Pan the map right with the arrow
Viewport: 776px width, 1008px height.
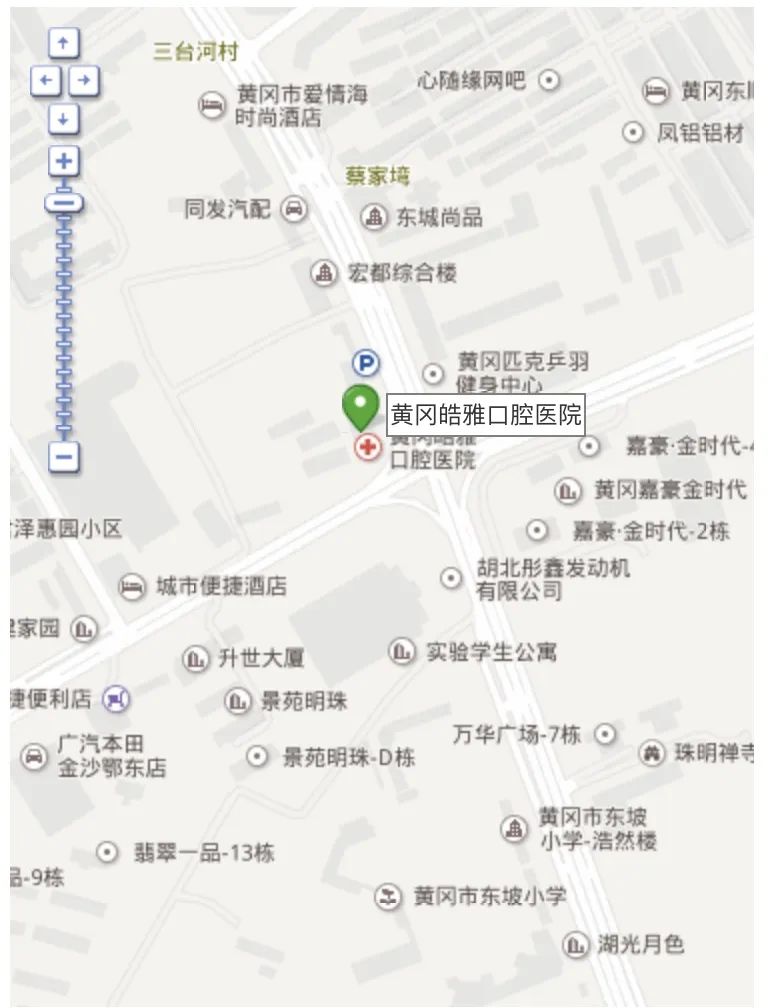tap(84, 81)
